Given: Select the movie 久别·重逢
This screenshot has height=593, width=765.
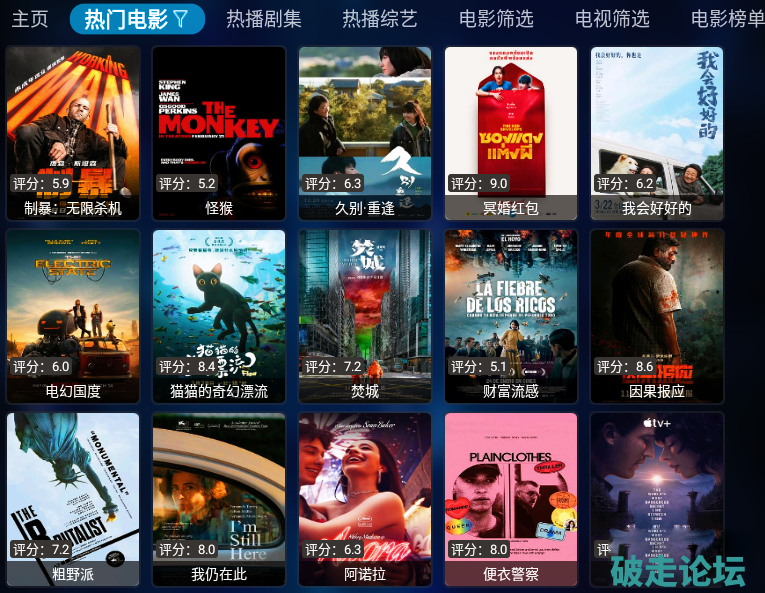Looking at the screenshot, I should point(365,132).
